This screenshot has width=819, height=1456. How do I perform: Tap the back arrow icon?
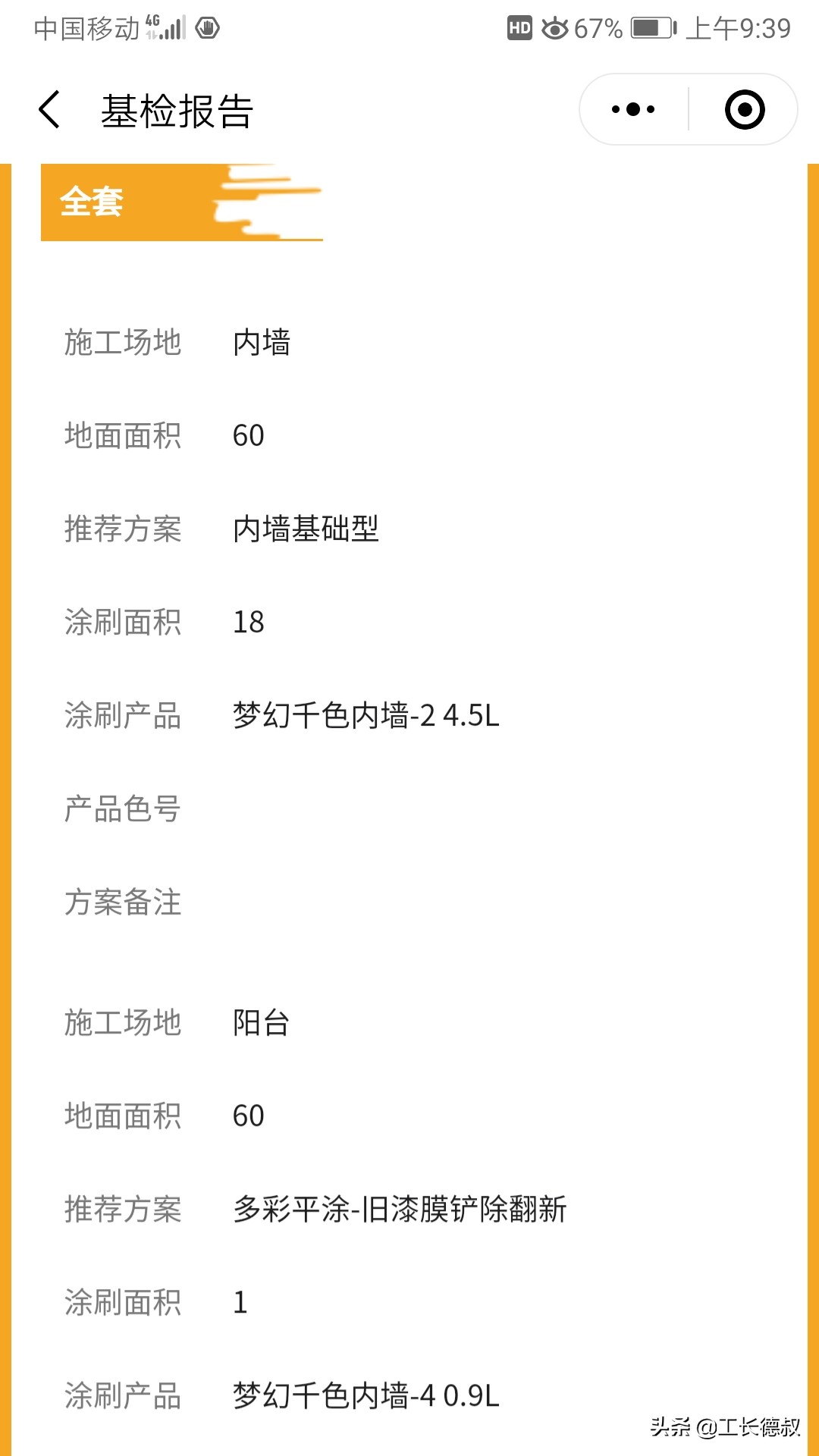click(x=50, y=109)
